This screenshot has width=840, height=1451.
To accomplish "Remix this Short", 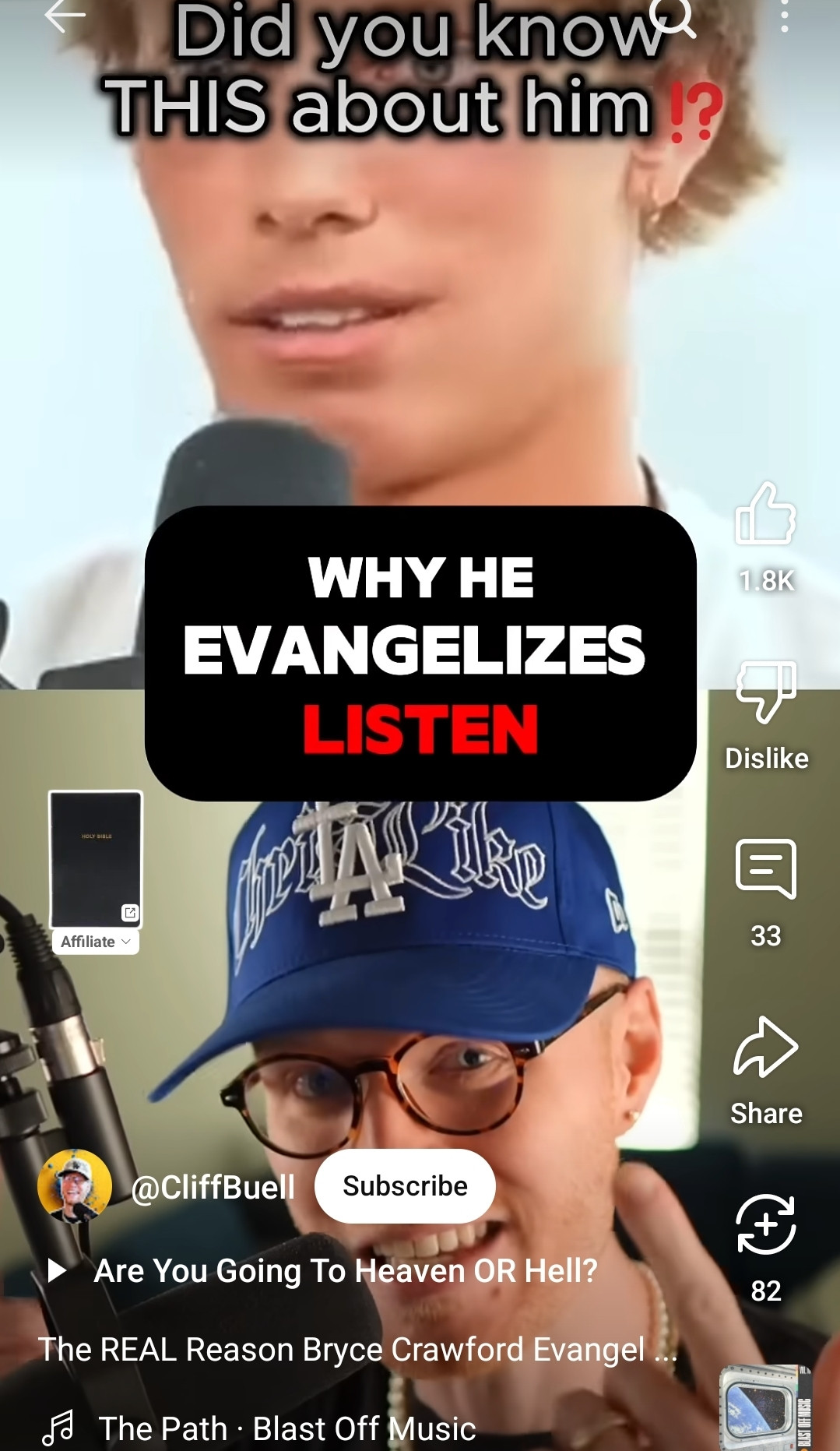I will [765, 1224].
